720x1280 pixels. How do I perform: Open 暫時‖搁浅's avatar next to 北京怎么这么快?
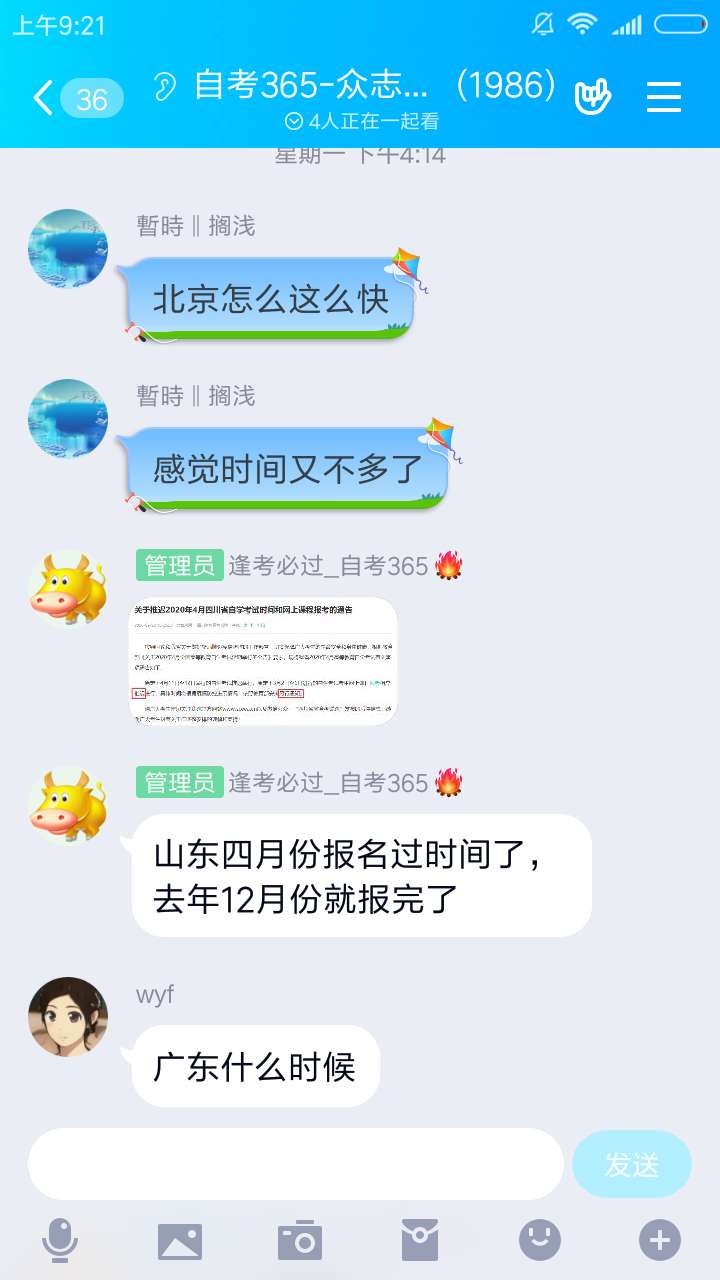[x=68, y=249]
